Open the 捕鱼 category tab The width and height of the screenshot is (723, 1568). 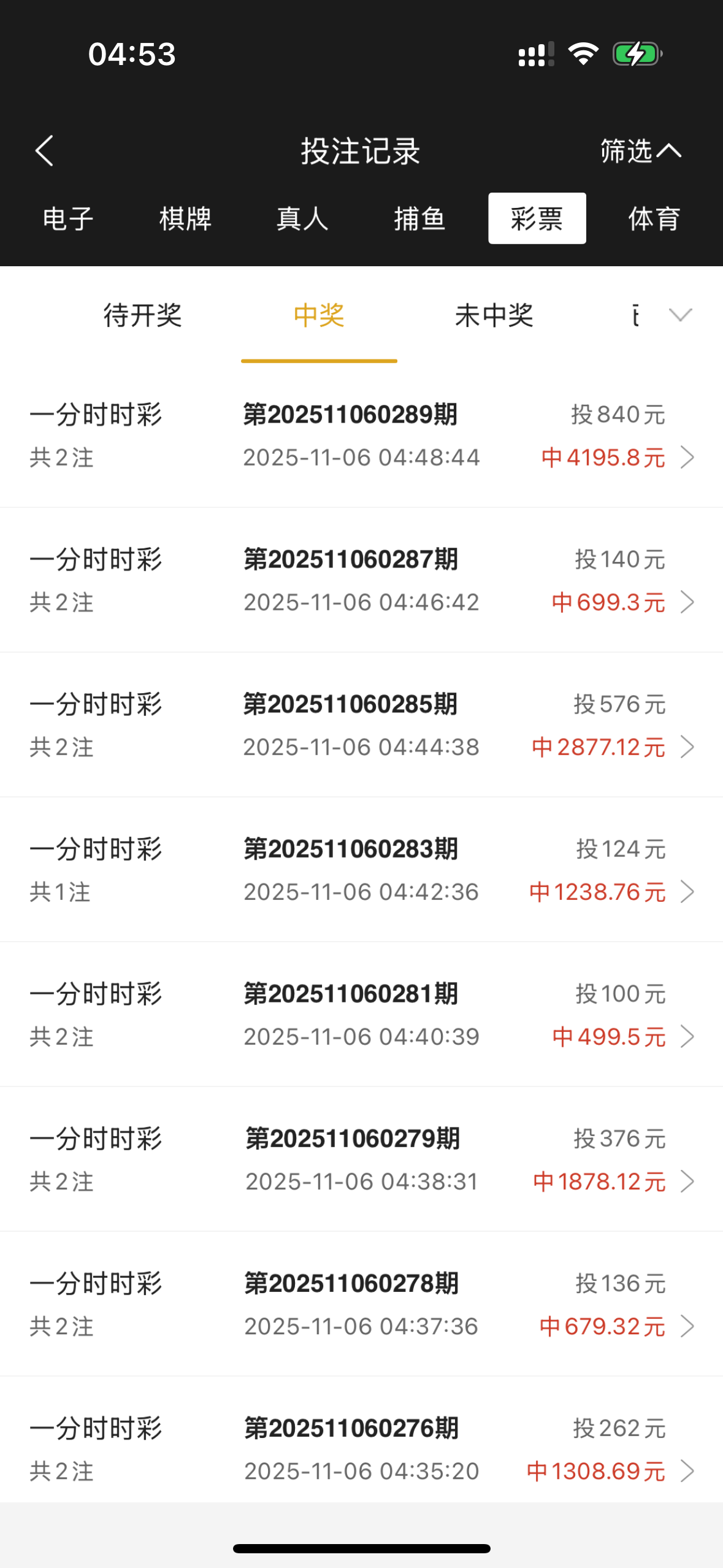click(419, 219)
